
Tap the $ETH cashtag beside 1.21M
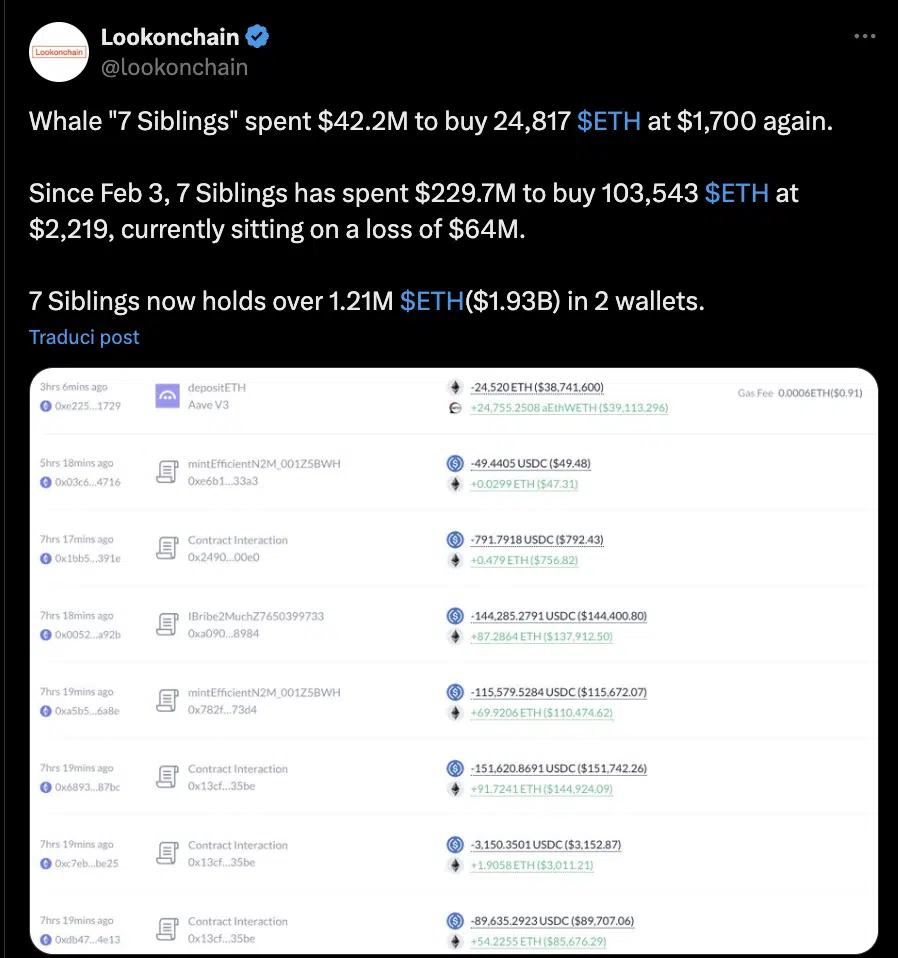point(432,300)
